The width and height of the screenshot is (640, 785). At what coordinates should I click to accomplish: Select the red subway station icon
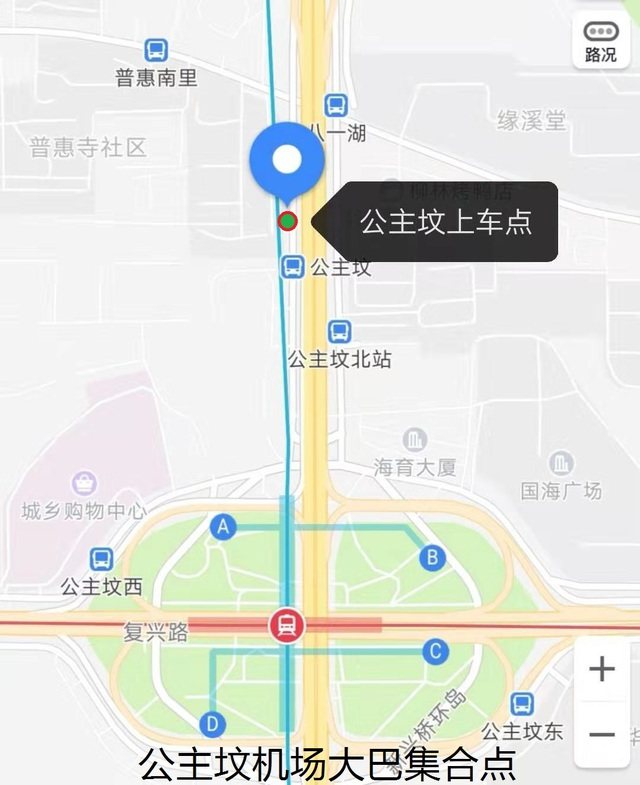tap(287, 626)
